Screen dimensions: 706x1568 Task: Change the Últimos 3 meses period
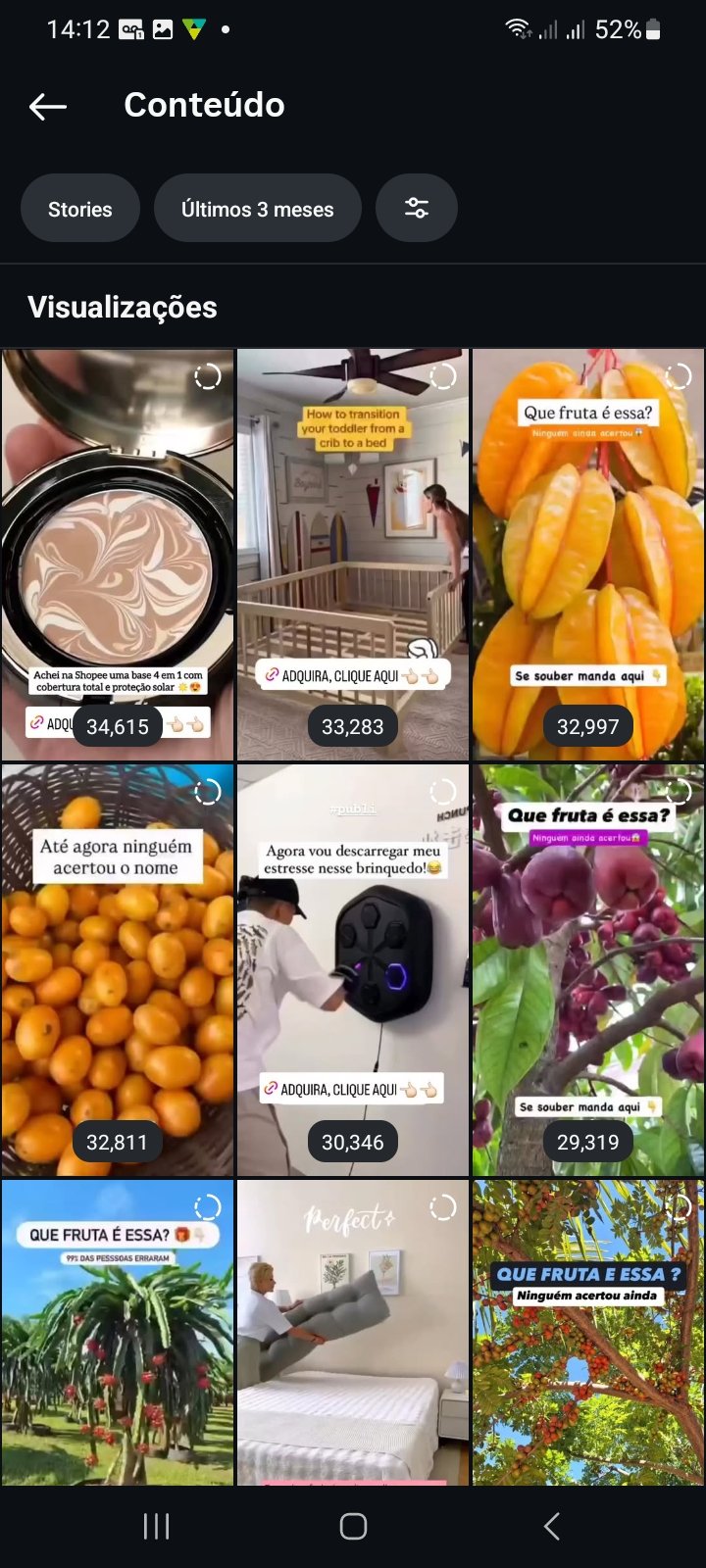(x=258, y=209)
